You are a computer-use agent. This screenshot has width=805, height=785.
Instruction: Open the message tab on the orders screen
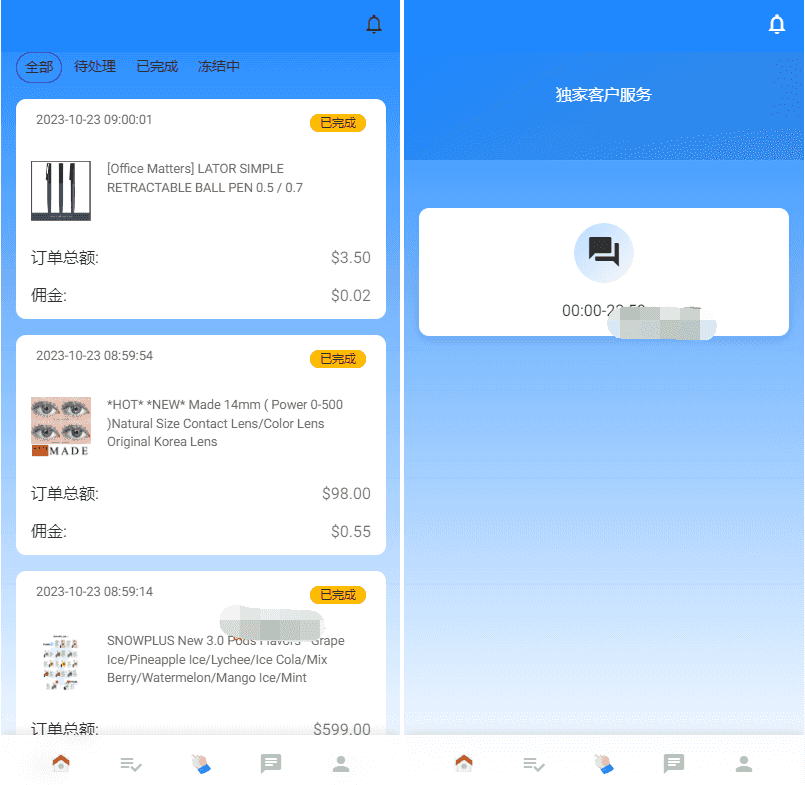(271, 764)
